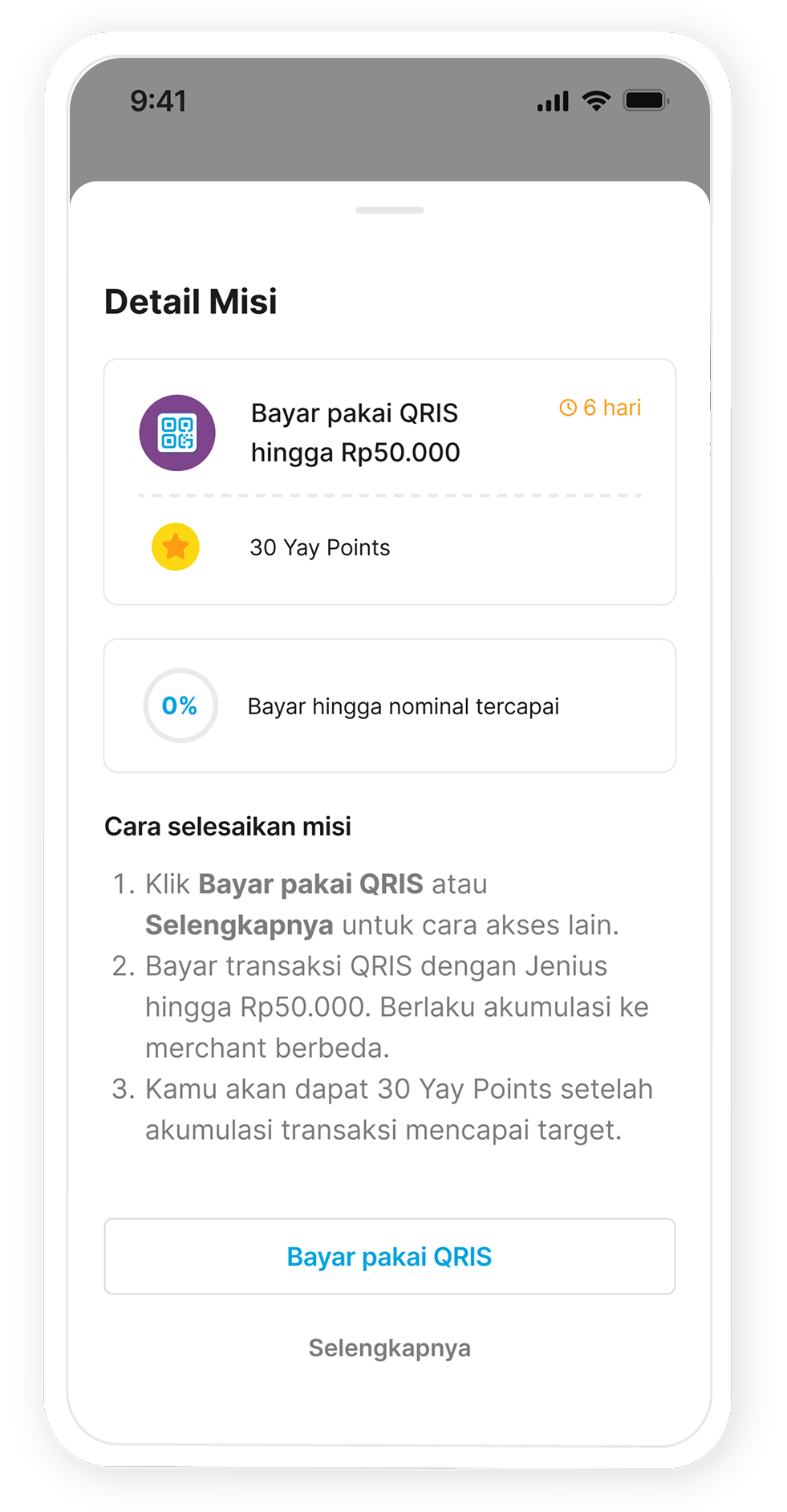
Task: Open Selengkapnya for other access methods
Action: click(389, 1348)
